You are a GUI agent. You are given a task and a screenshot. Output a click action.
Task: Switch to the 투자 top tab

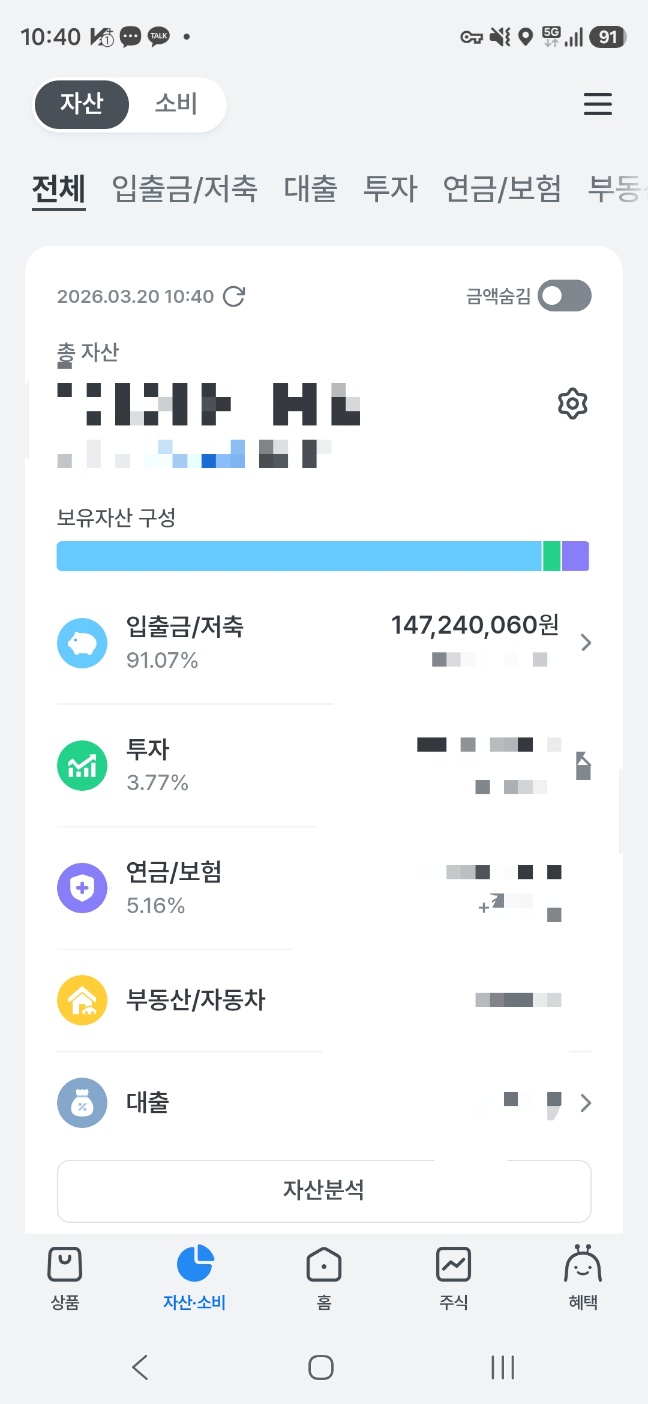[x=390, y=188]
